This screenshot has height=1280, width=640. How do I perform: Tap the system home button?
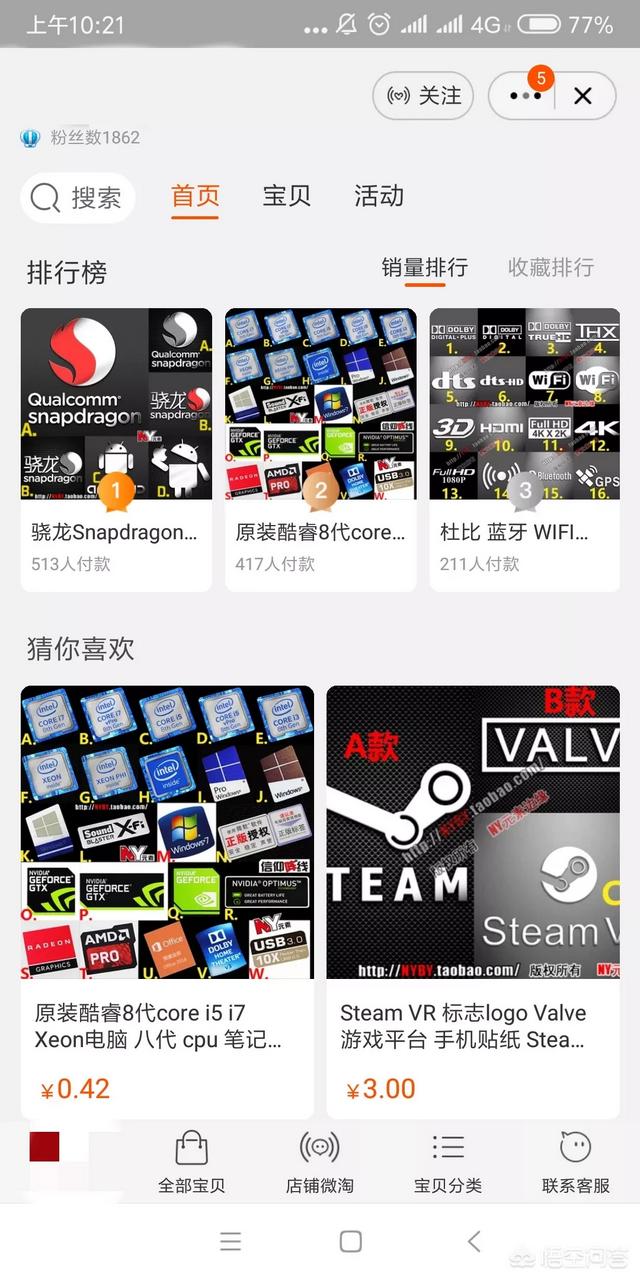coord(350,1241)
